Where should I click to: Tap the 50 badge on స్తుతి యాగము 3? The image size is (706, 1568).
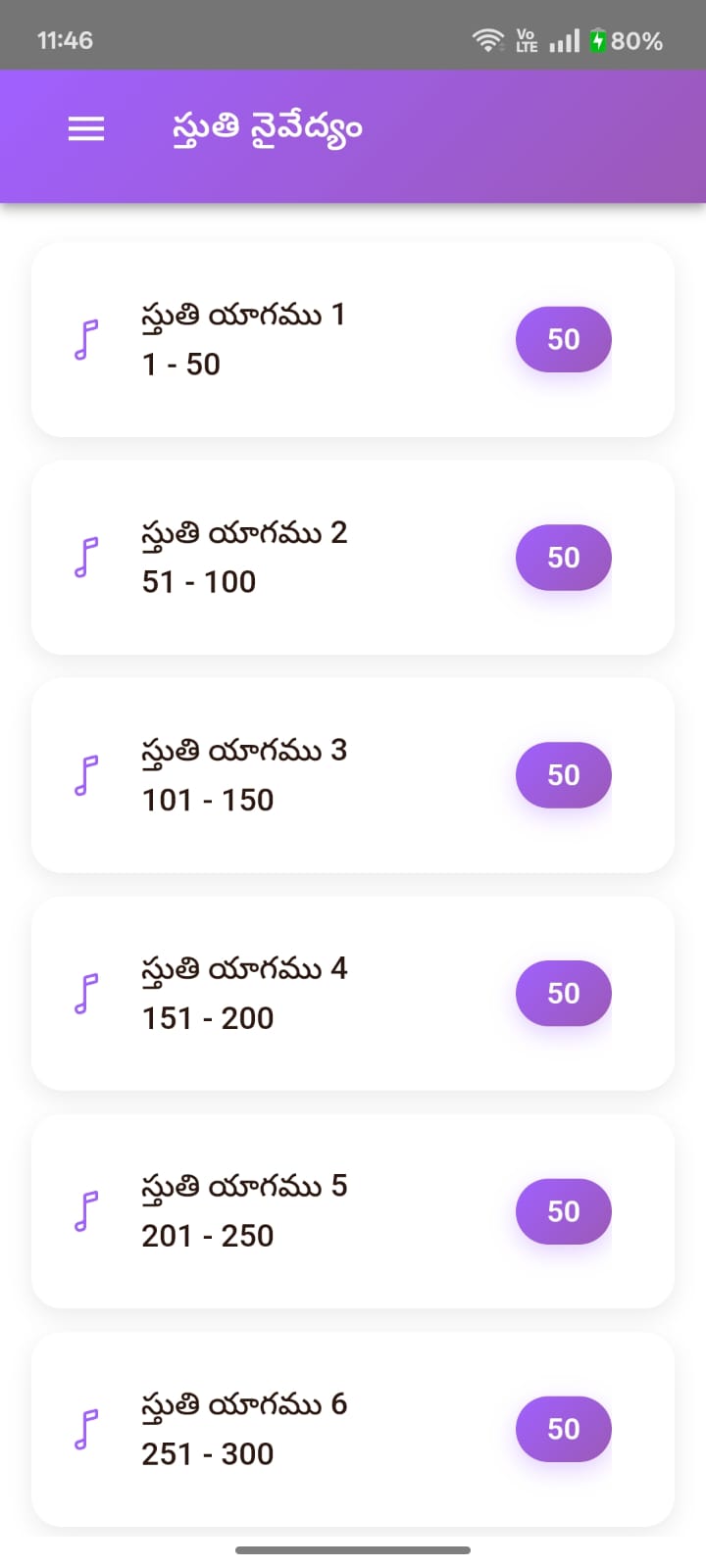pyautogui.click(x=563, y=774)
